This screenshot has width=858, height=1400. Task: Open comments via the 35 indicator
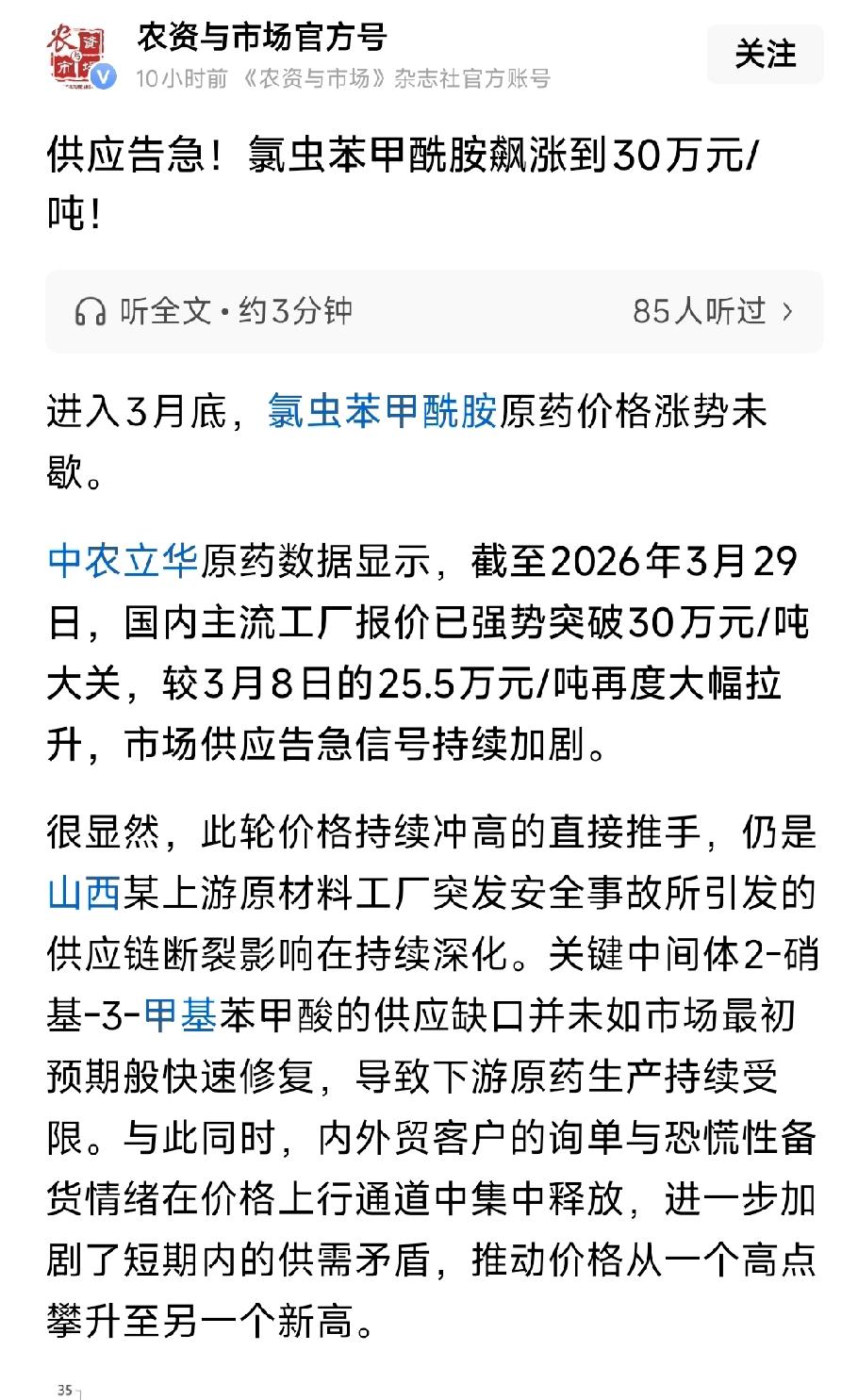(66, 1388)
